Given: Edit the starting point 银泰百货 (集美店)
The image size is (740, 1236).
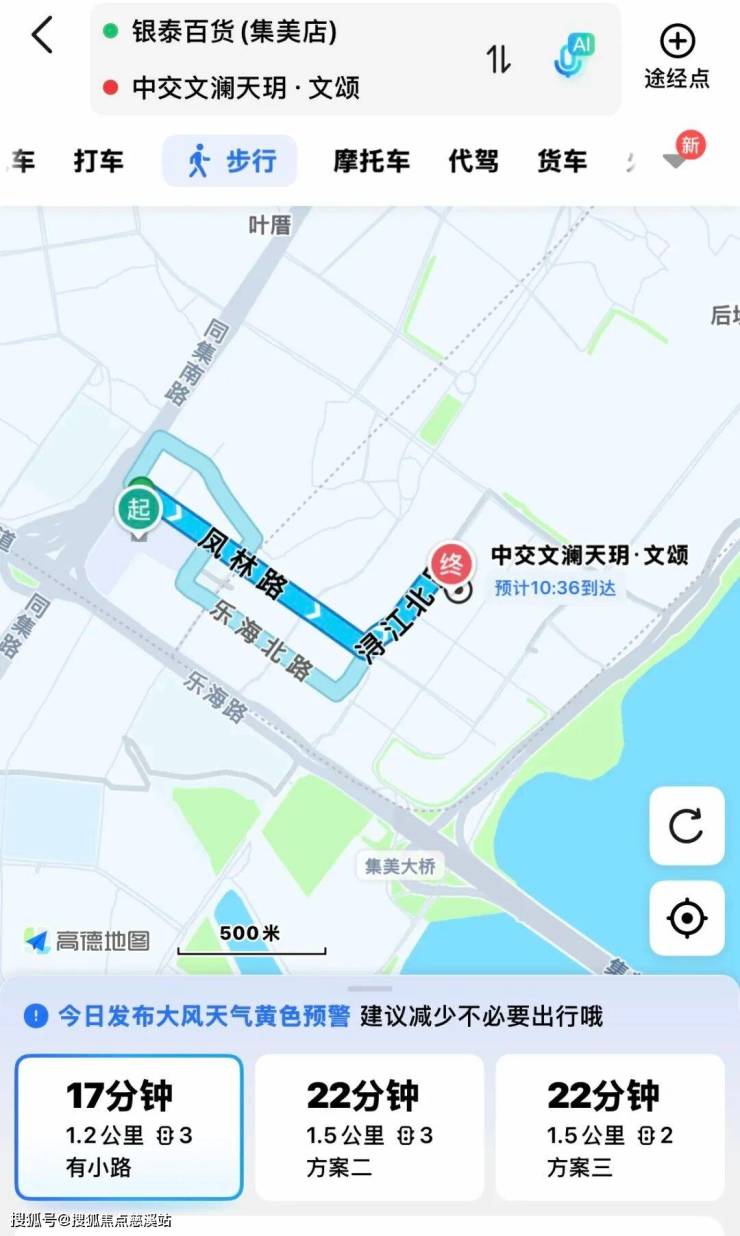Looking at the screenshot, I should (x=234, y=31).
